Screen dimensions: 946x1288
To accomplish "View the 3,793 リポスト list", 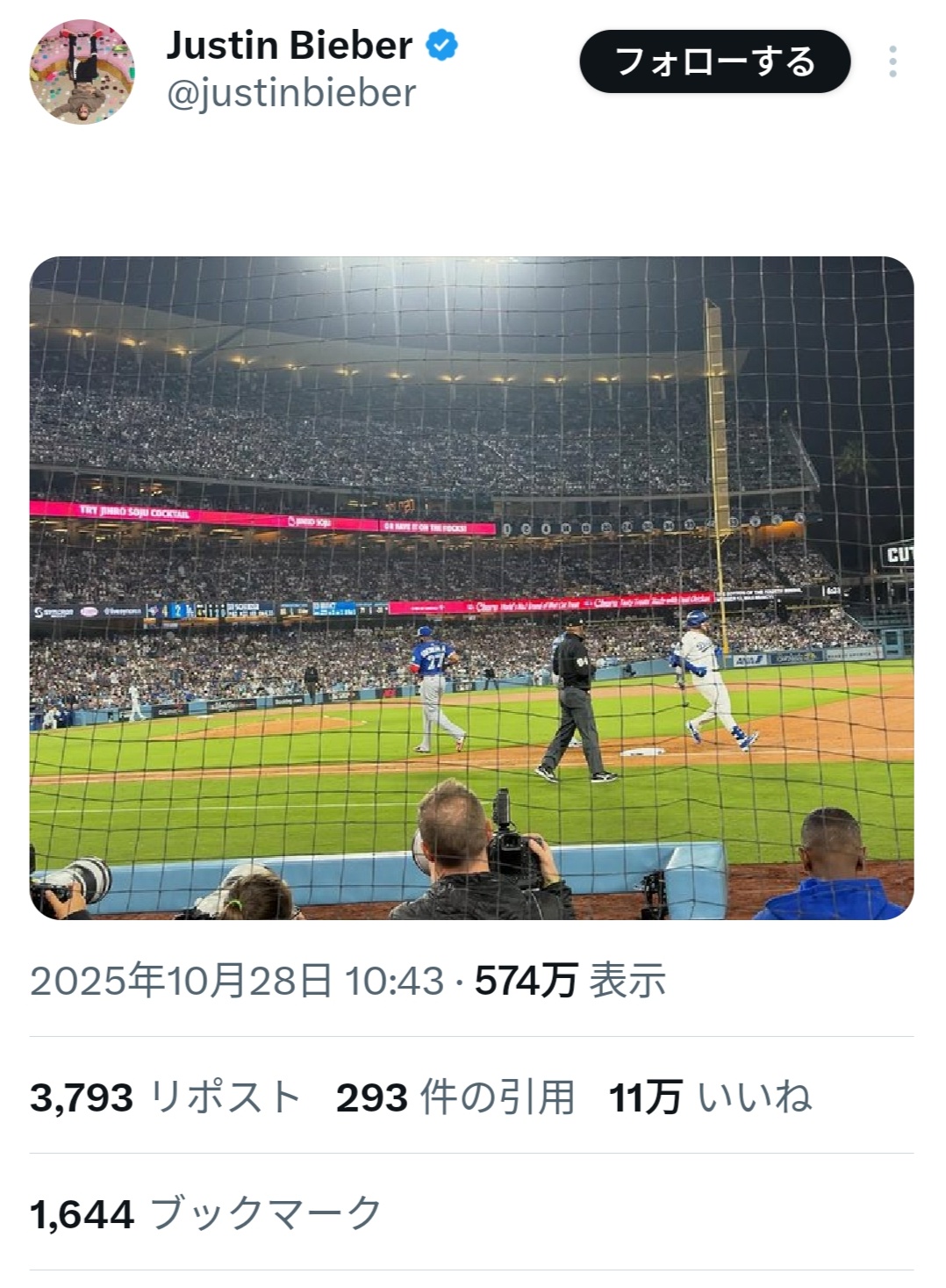I will (x=165, y=1097).
